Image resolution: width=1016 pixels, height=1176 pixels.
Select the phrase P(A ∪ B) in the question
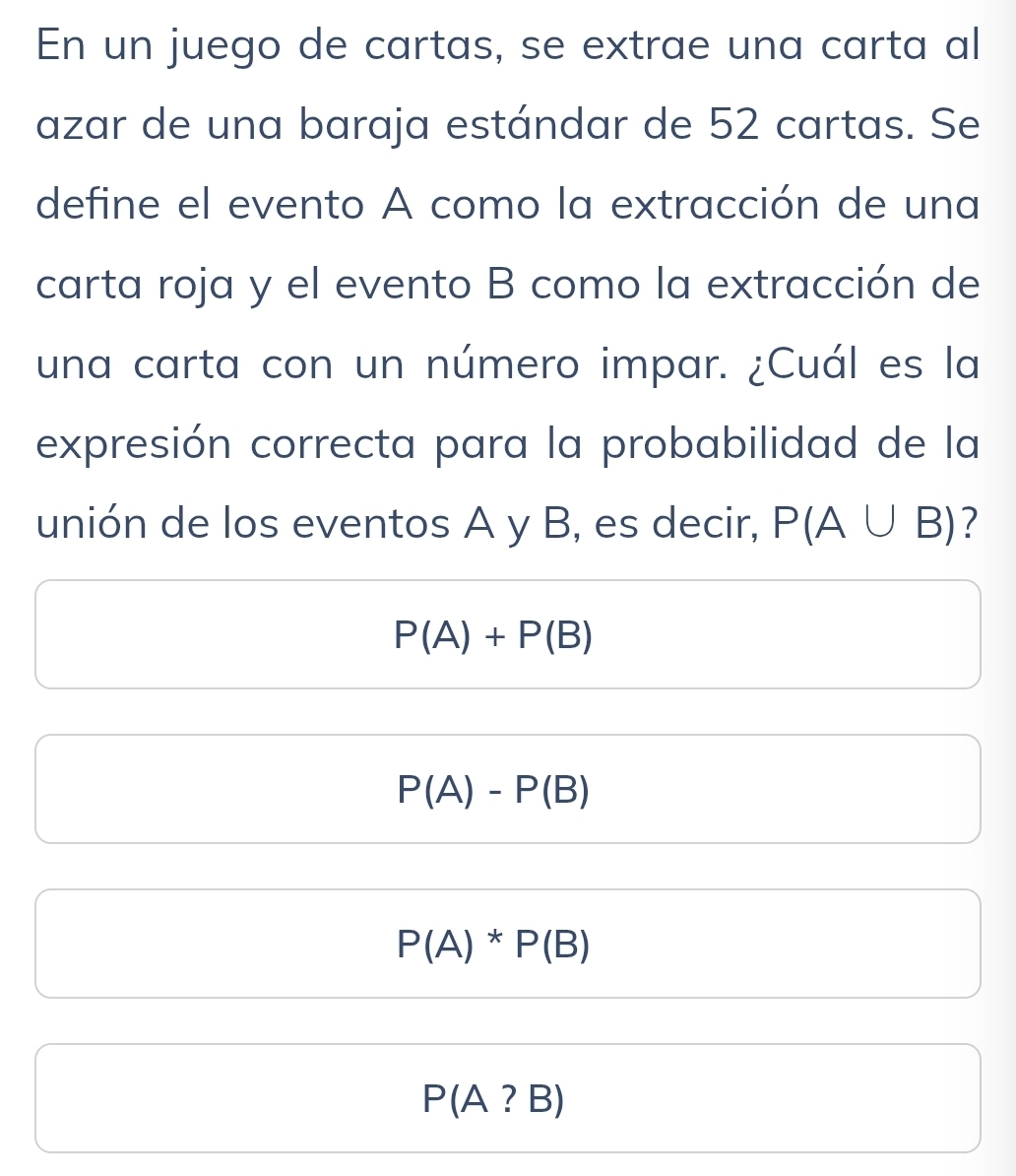click(x=874, y=523)
